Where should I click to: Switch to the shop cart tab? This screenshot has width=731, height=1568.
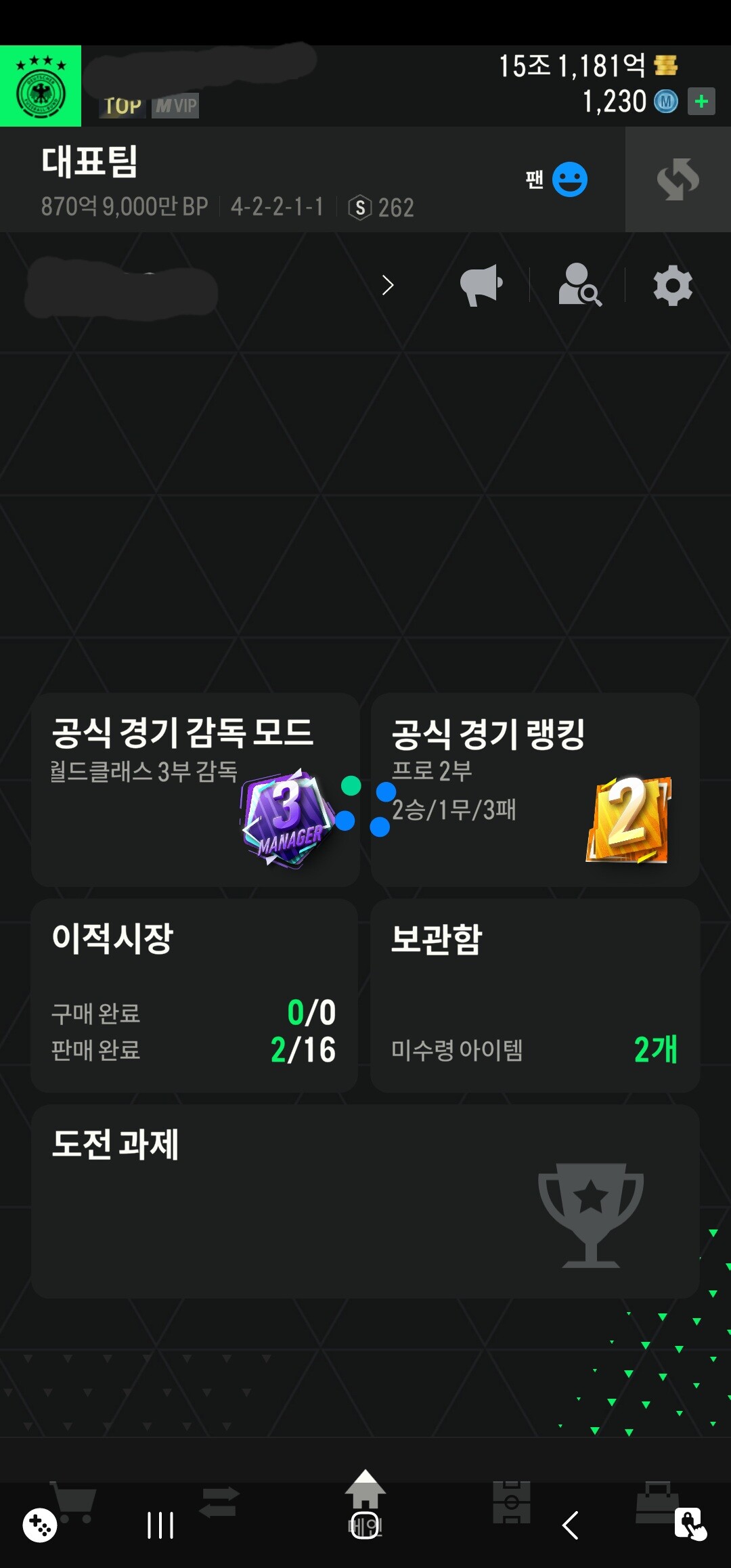74,1502
